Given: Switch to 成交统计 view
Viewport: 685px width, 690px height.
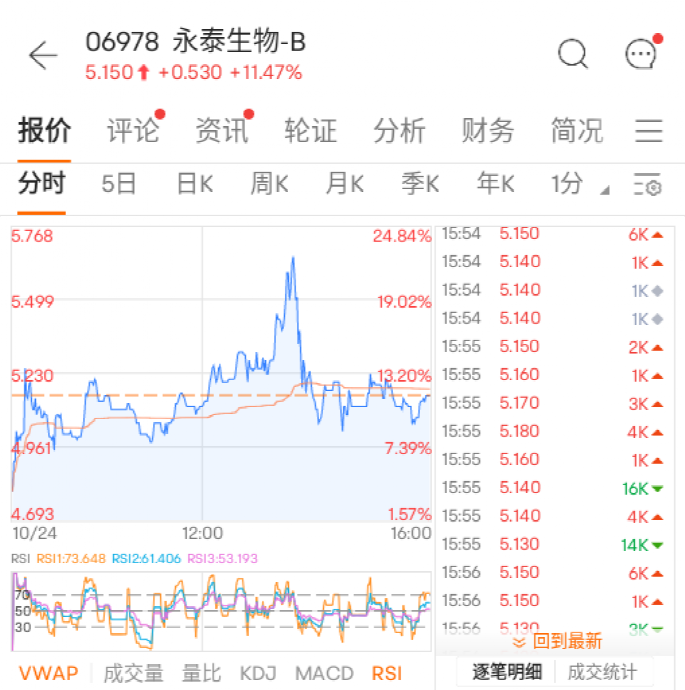Looking at the screenshot, I should 601,673.
